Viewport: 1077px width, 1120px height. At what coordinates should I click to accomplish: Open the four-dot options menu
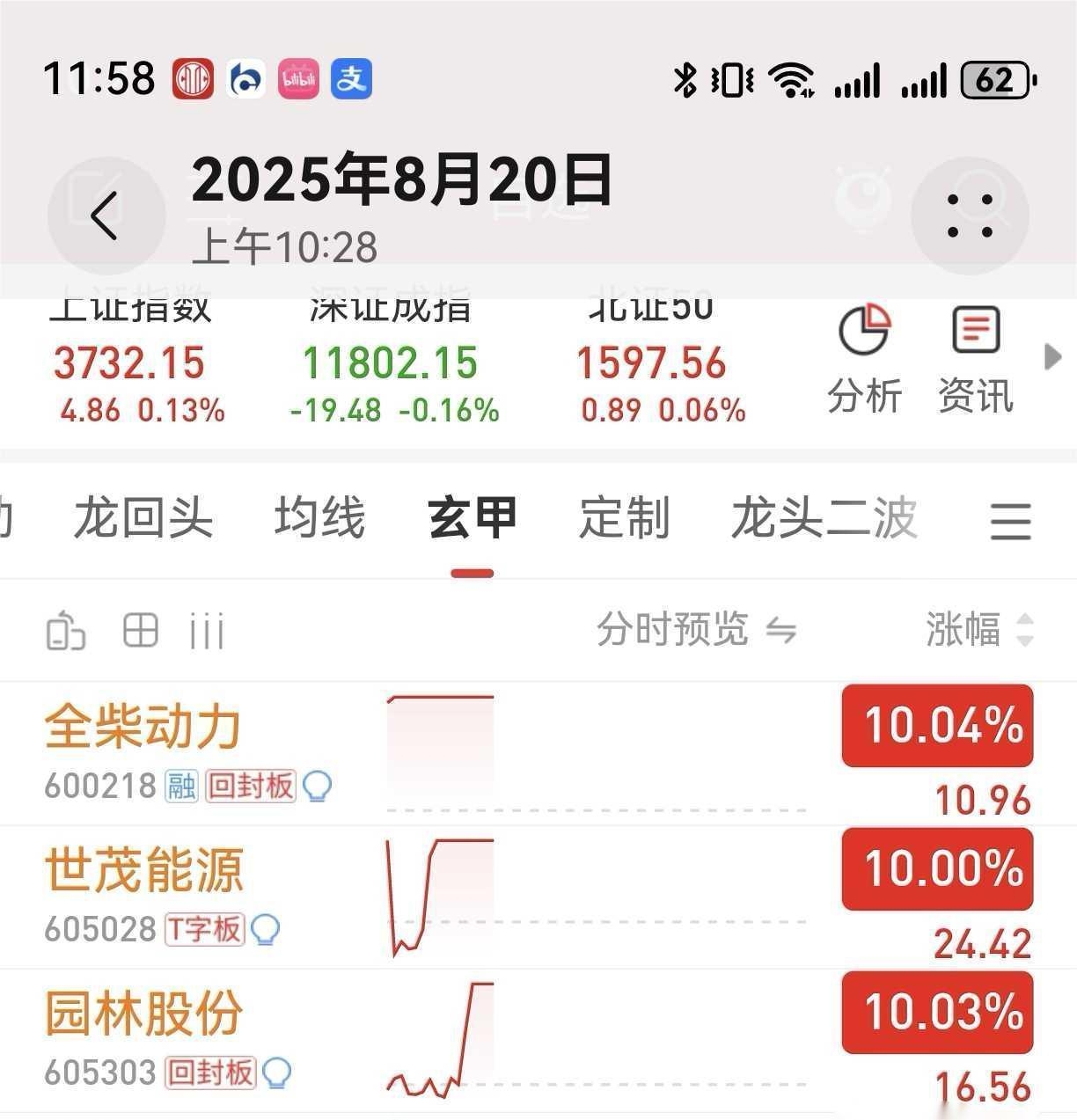(x=970, y=215)
